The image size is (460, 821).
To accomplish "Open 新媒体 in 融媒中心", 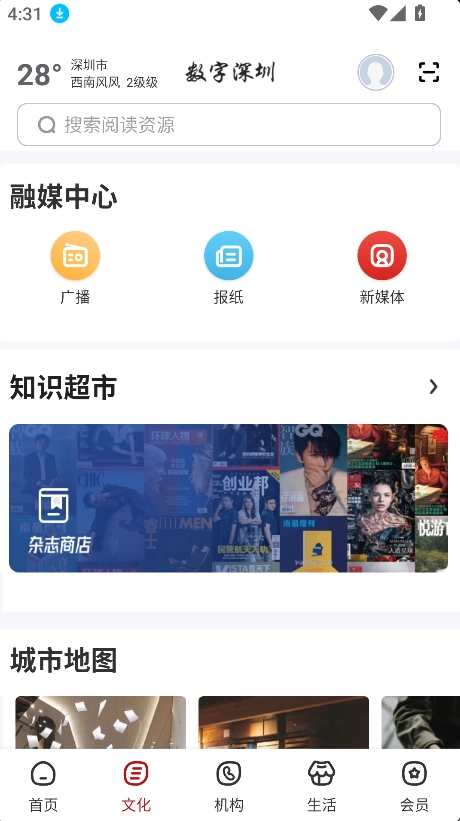I will pos(382,268).
